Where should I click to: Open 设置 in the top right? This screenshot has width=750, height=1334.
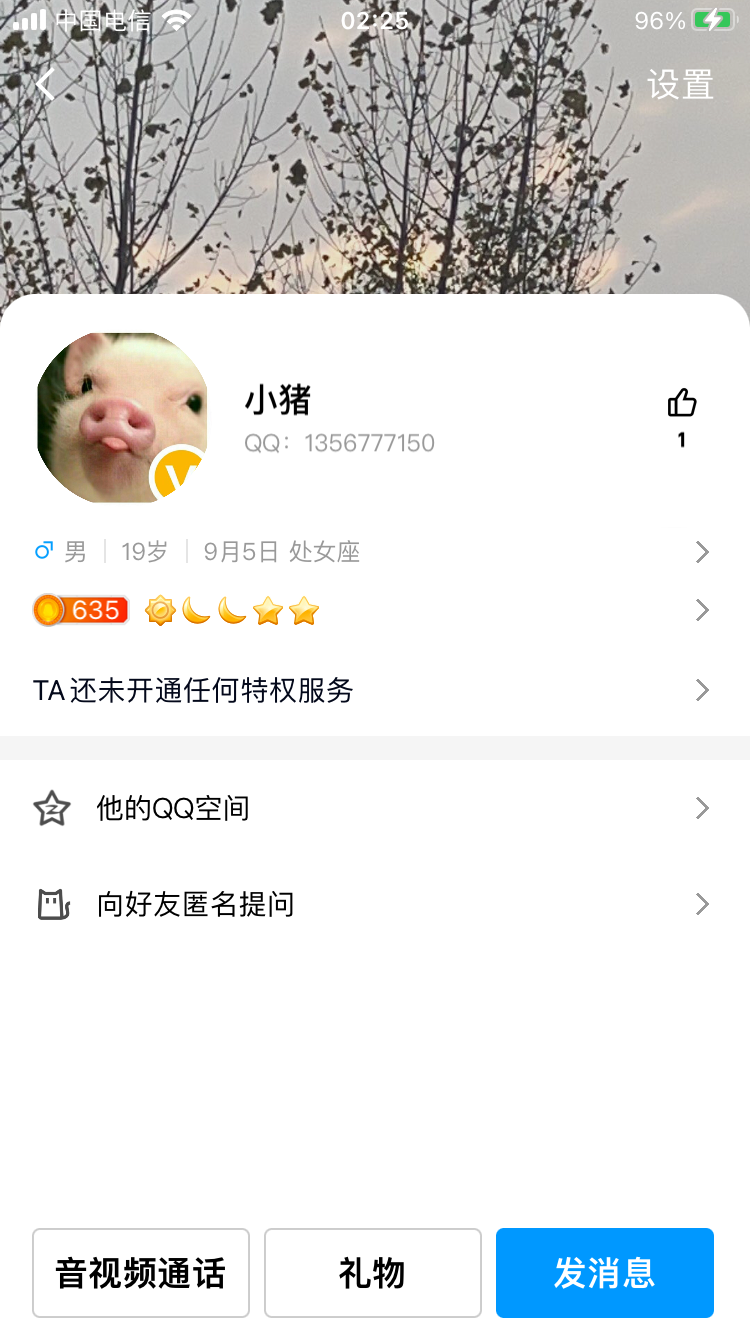pos(680,85)
